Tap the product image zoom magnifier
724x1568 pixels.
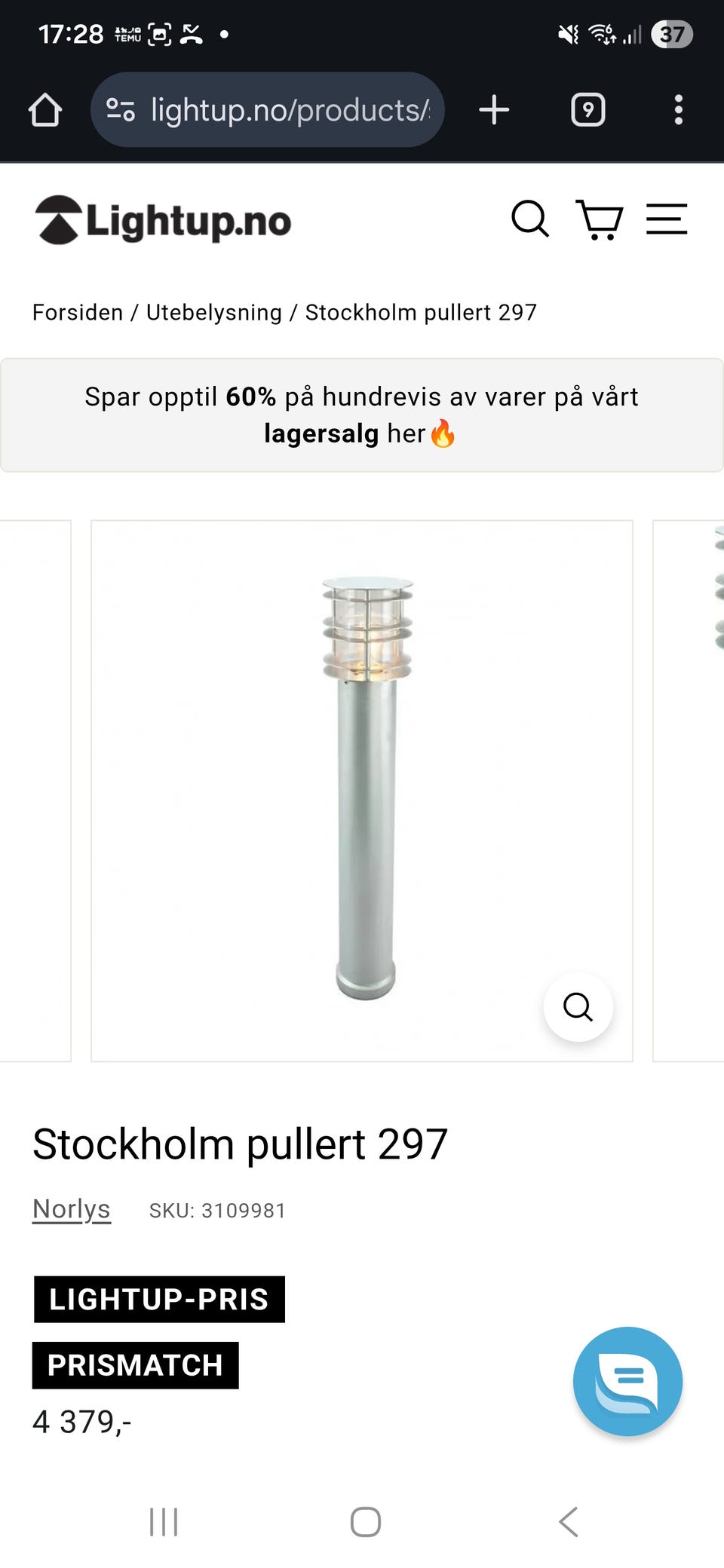pyautogui.click(x=578, y=1008)
